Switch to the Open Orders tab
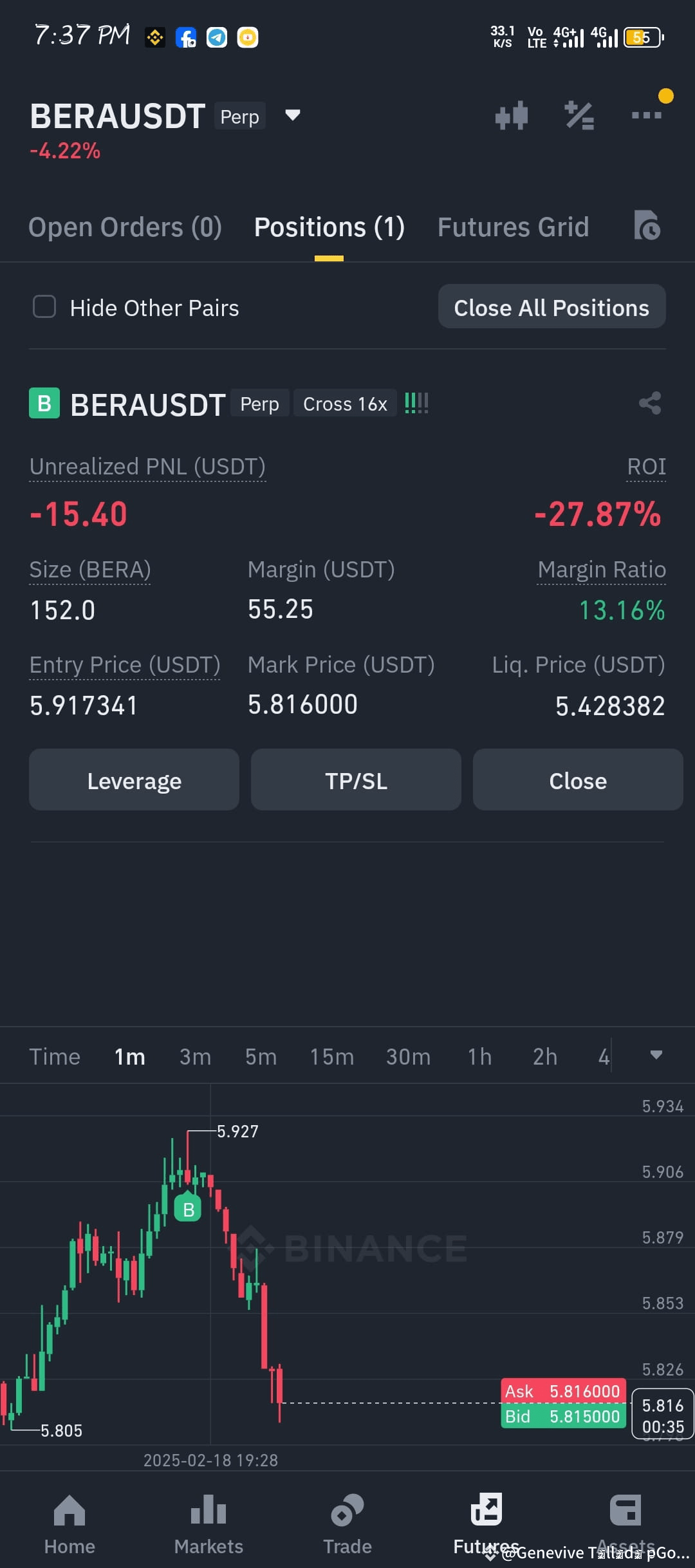The height and width of the screenshot is (1568, 695). [125, 227]
